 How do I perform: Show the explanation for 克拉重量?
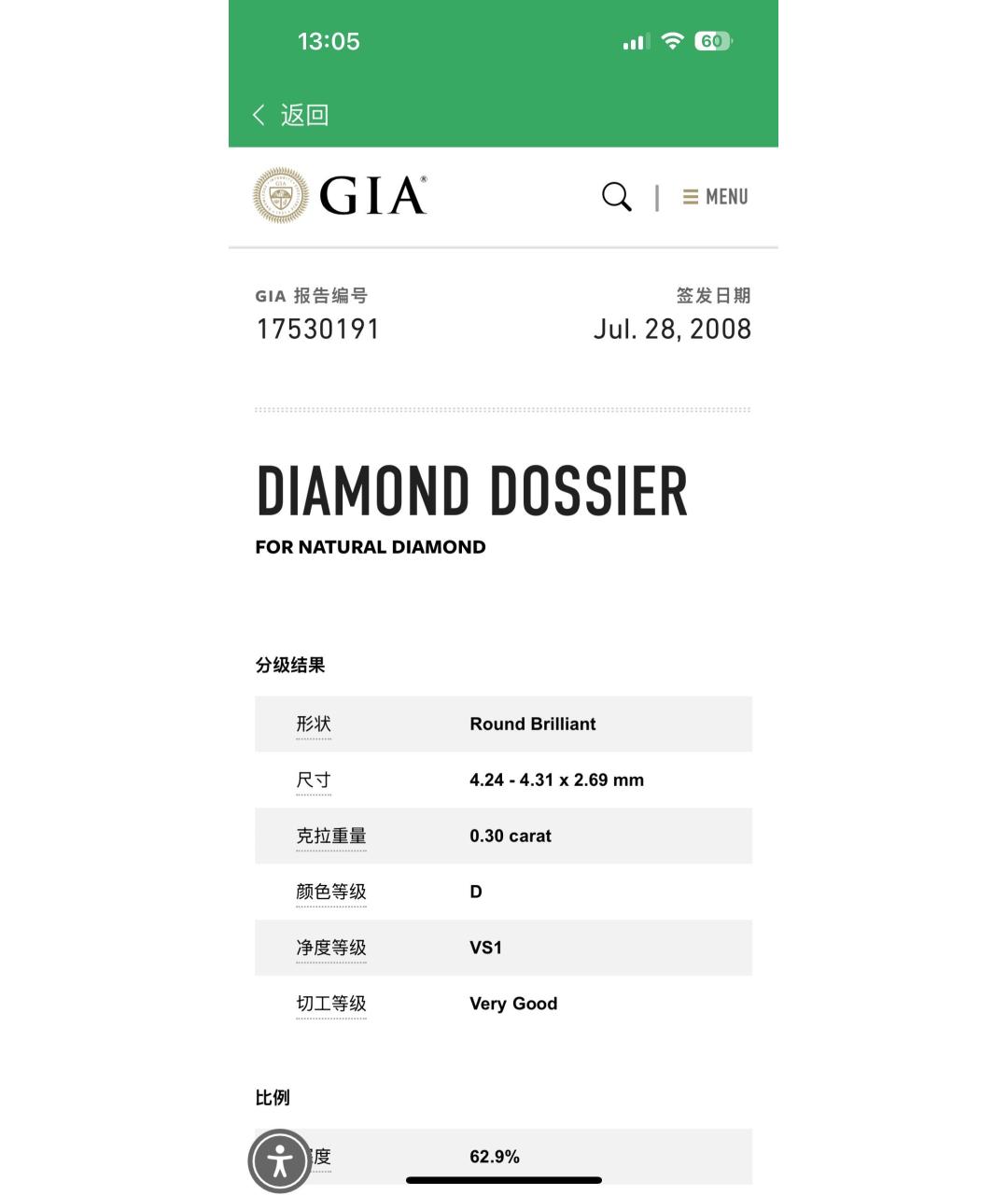pos(331,836)
